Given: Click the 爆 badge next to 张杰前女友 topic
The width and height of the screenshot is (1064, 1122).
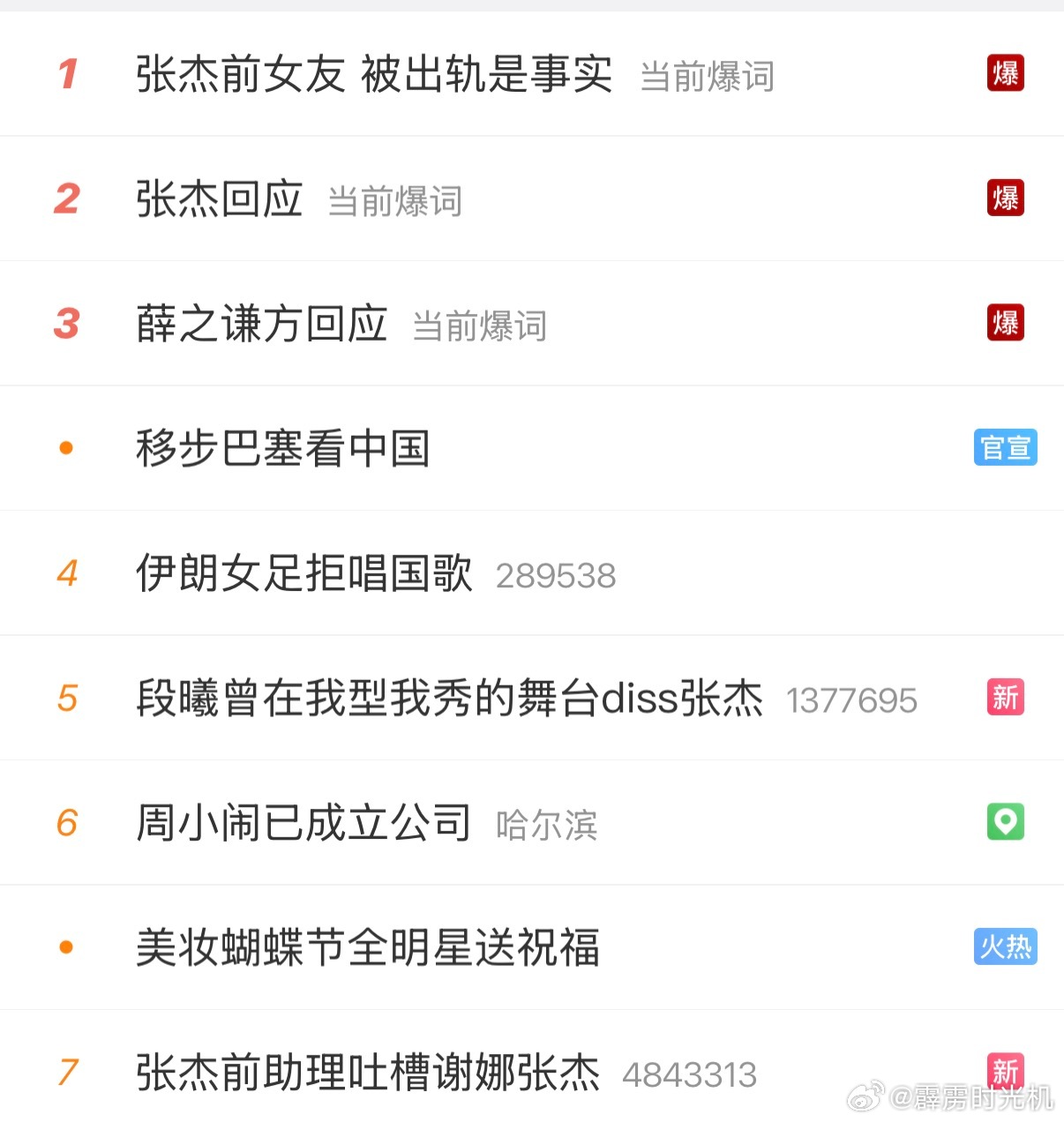Looking at the screenshot, I should point(1005,74).
